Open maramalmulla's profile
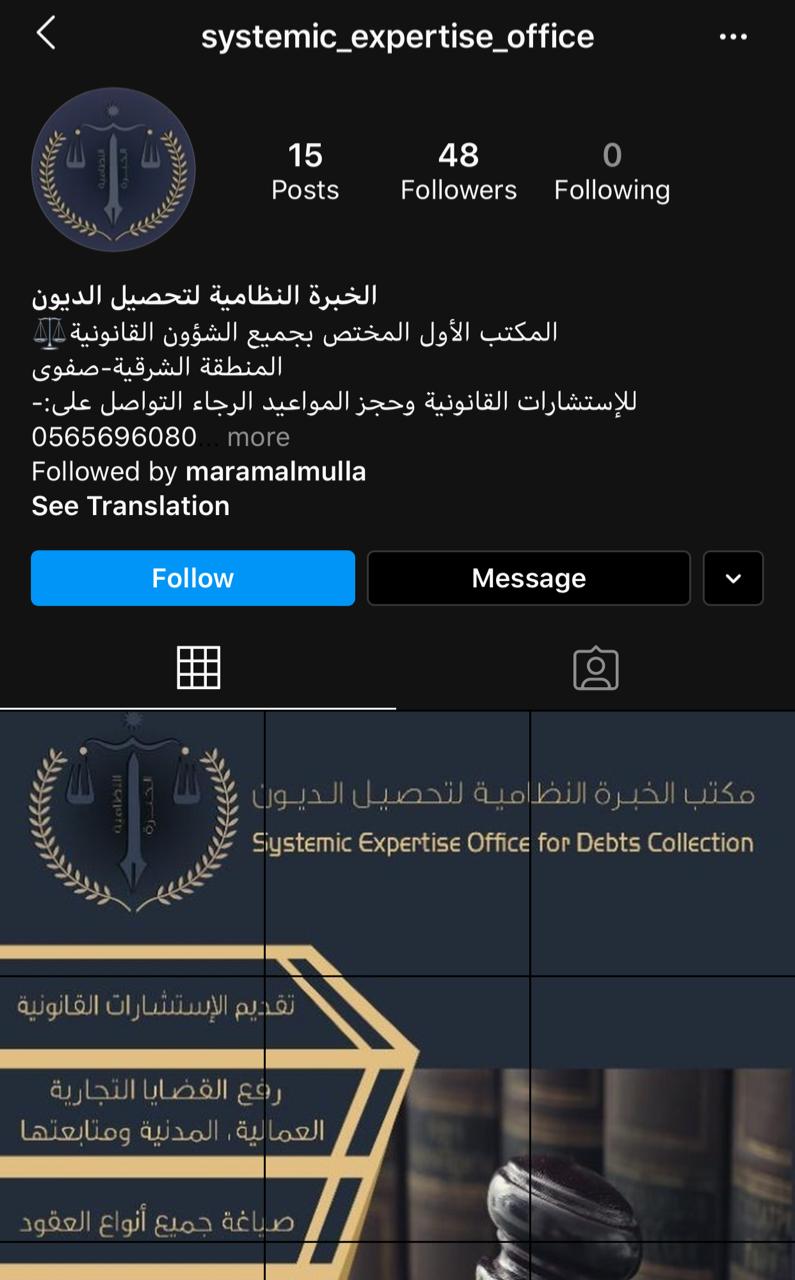 coord(275,471)
